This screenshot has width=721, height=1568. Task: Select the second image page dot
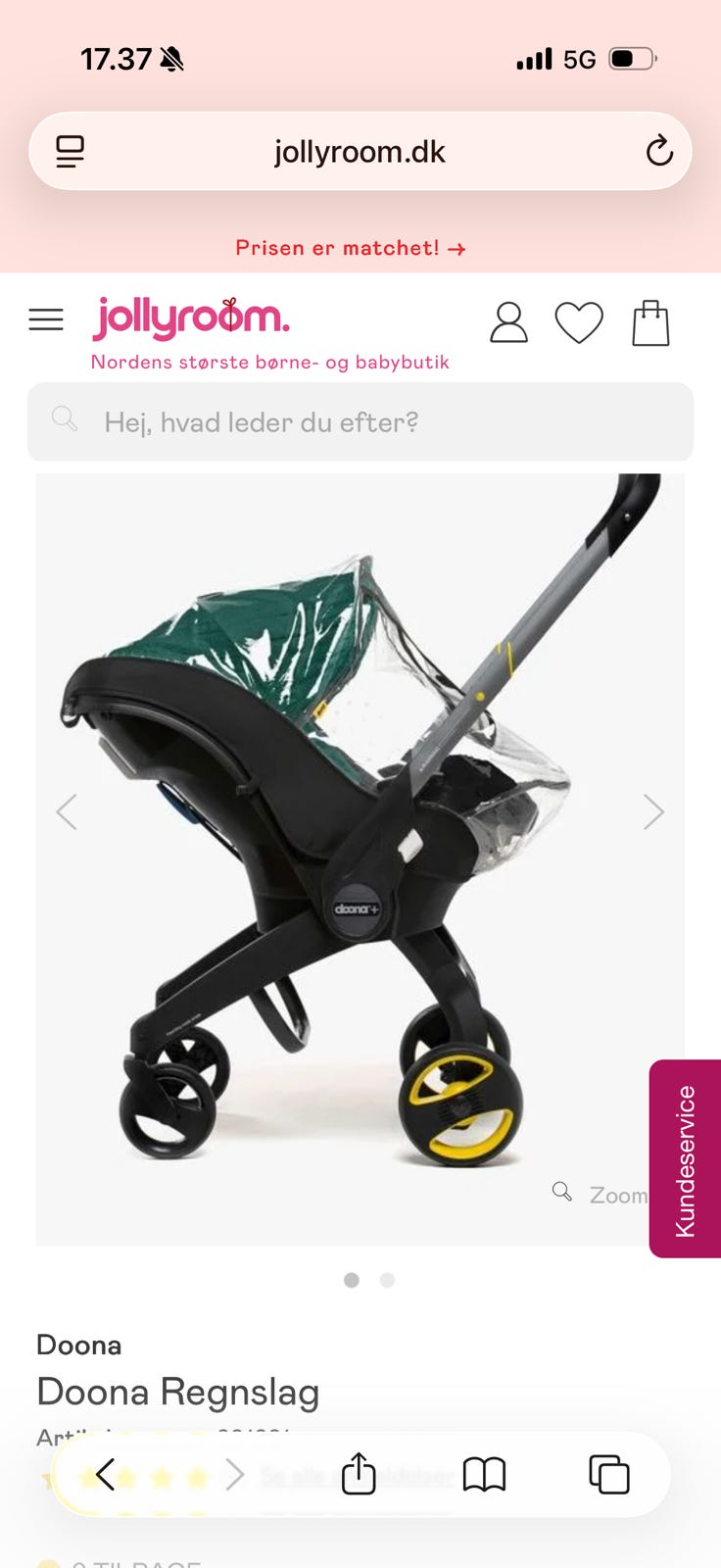point(387,1280)
